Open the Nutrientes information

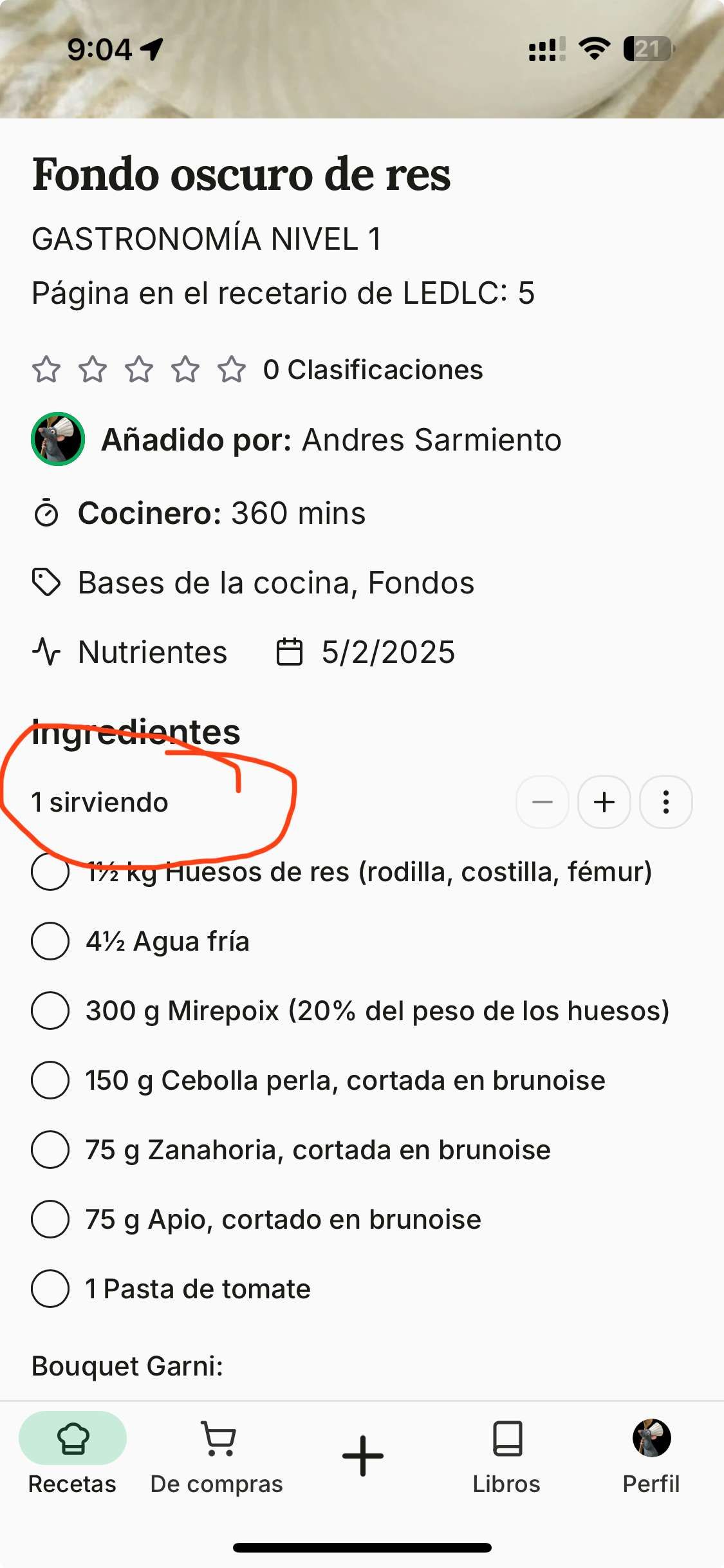point(129,651)
